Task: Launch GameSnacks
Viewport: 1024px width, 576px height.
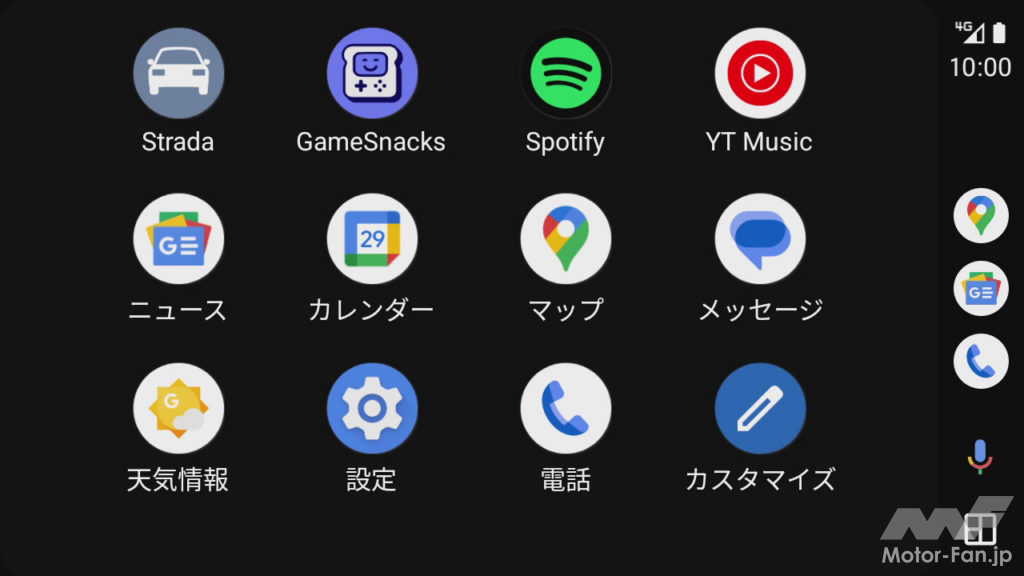Action: (x=371, y=74)
